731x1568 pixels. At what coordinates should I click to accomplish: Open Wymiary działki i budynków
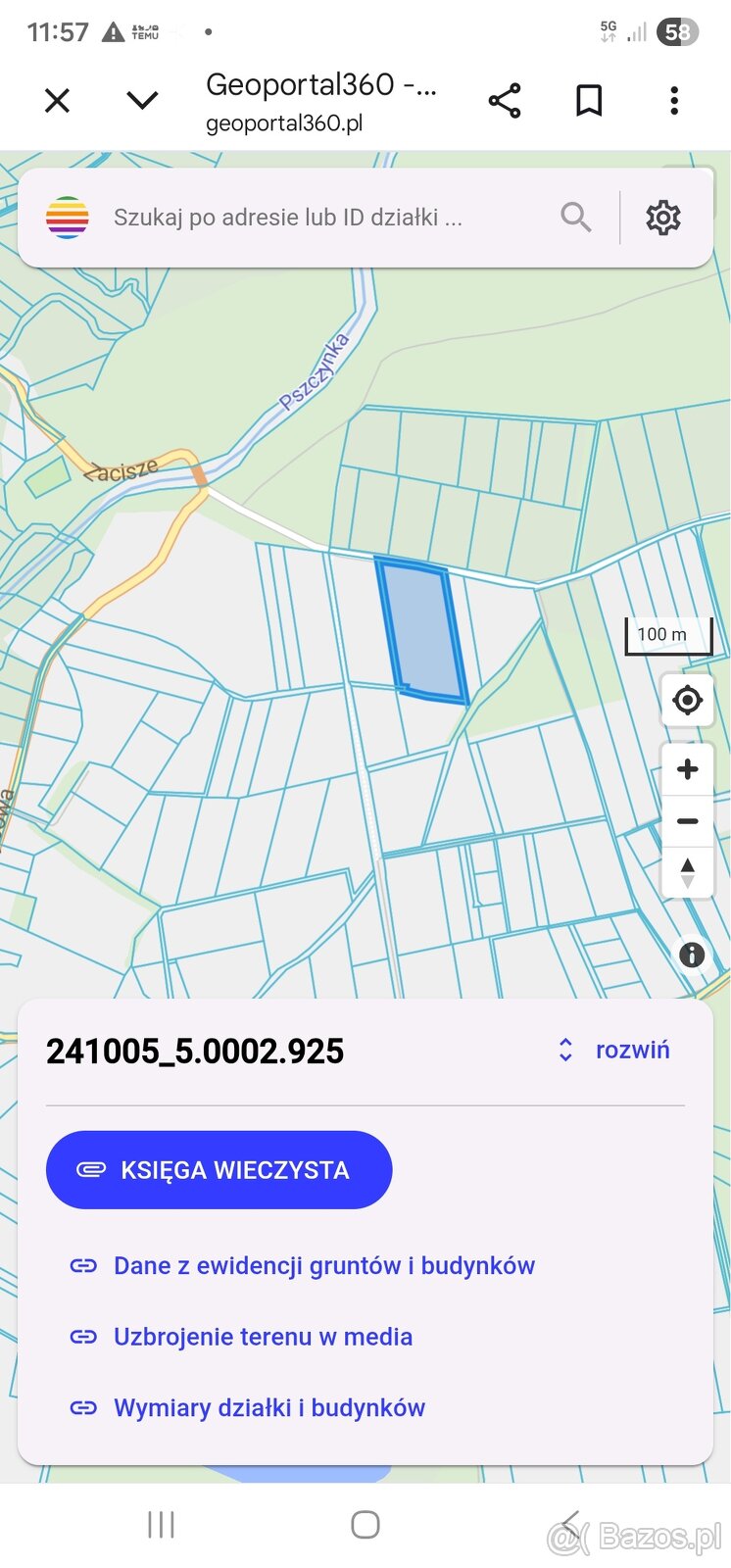click(268, 1407)
